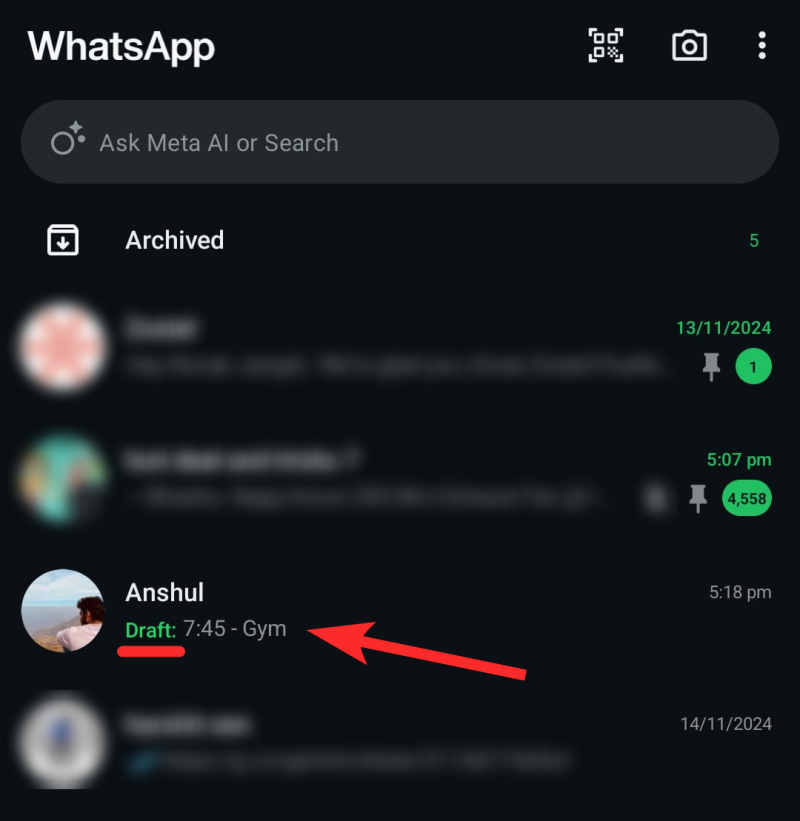Image resolution: width=800 pixels, height=821 pixels.
Task: Open the Archived chats
Action: [174, 240]
